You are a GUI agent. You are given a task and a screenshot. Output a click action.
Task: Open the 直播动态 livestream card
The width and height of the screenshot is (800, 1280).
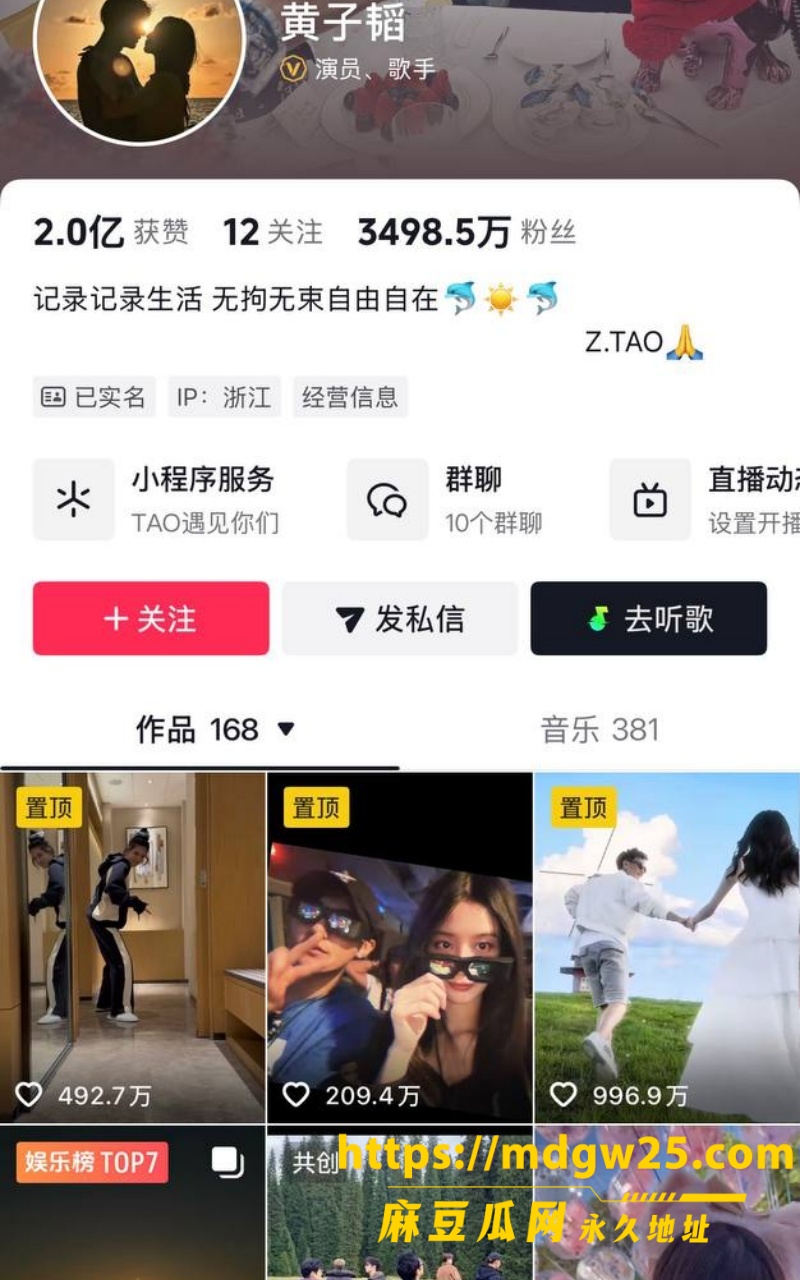705,499
